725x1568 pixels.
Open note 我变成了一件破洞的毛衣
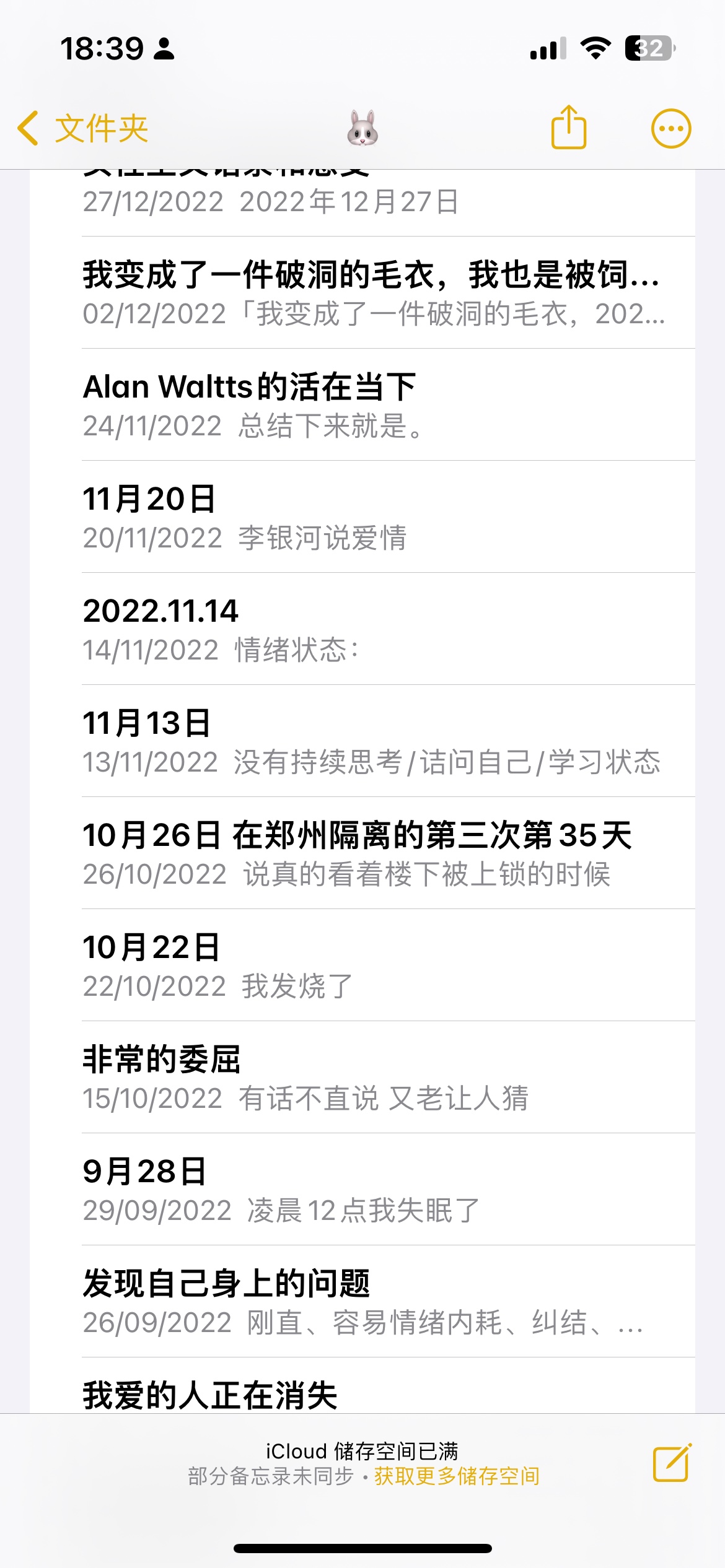click(388, 292)
